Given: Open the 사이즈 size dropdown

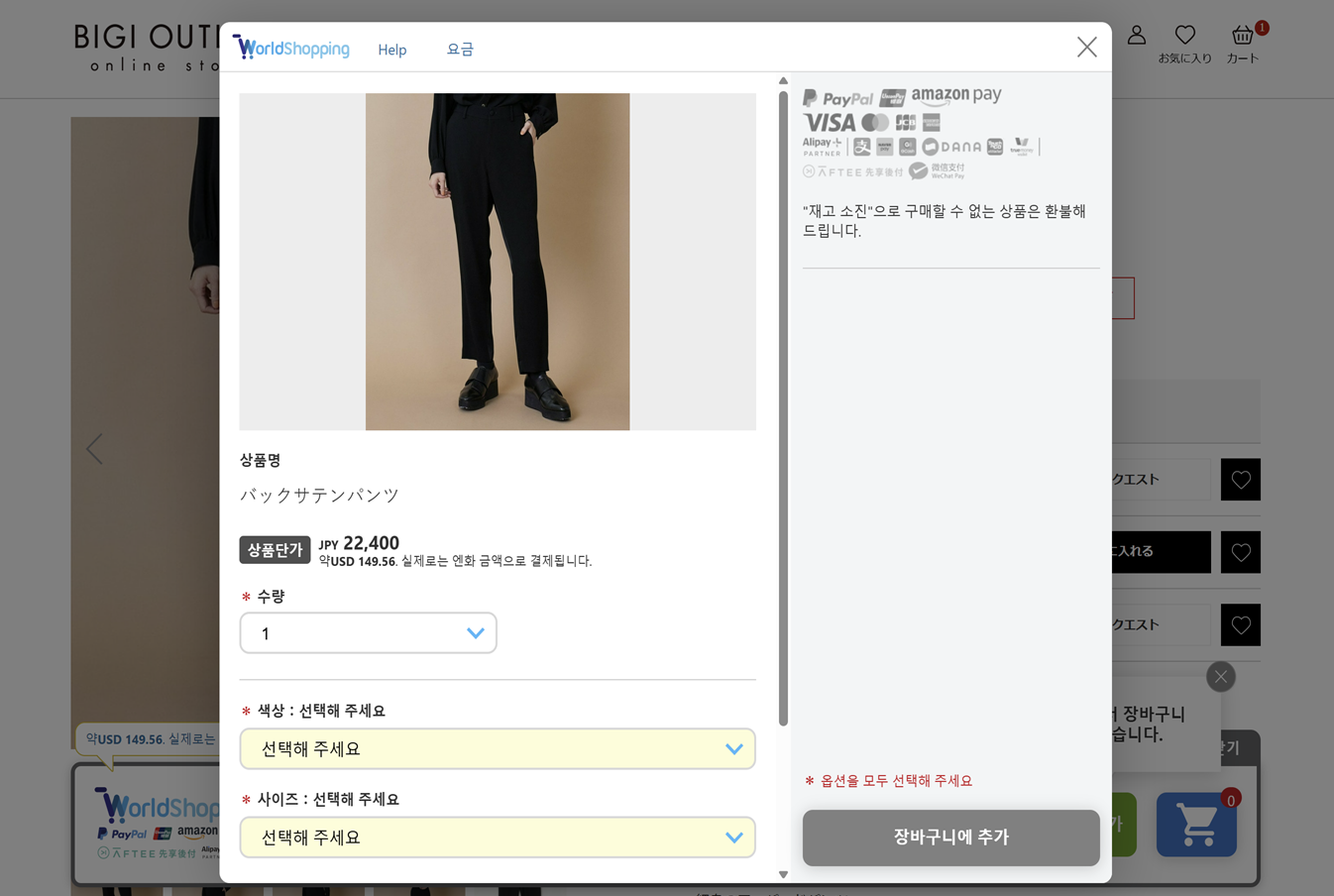Looking at the screenshot, I should click(x=497, y=838).
